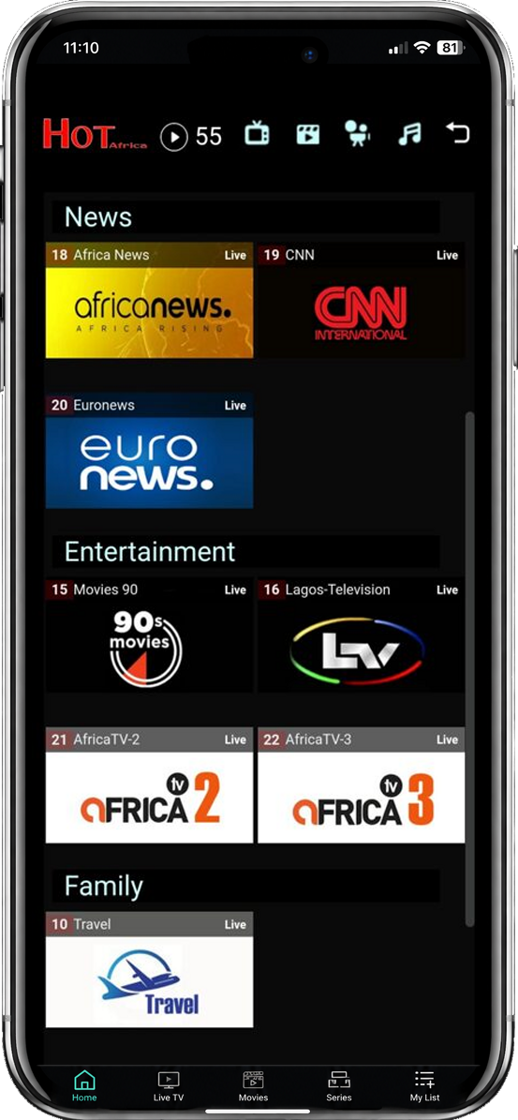The image size is (518, 1120).
Task: Open the music note icon
Action: 409,134
